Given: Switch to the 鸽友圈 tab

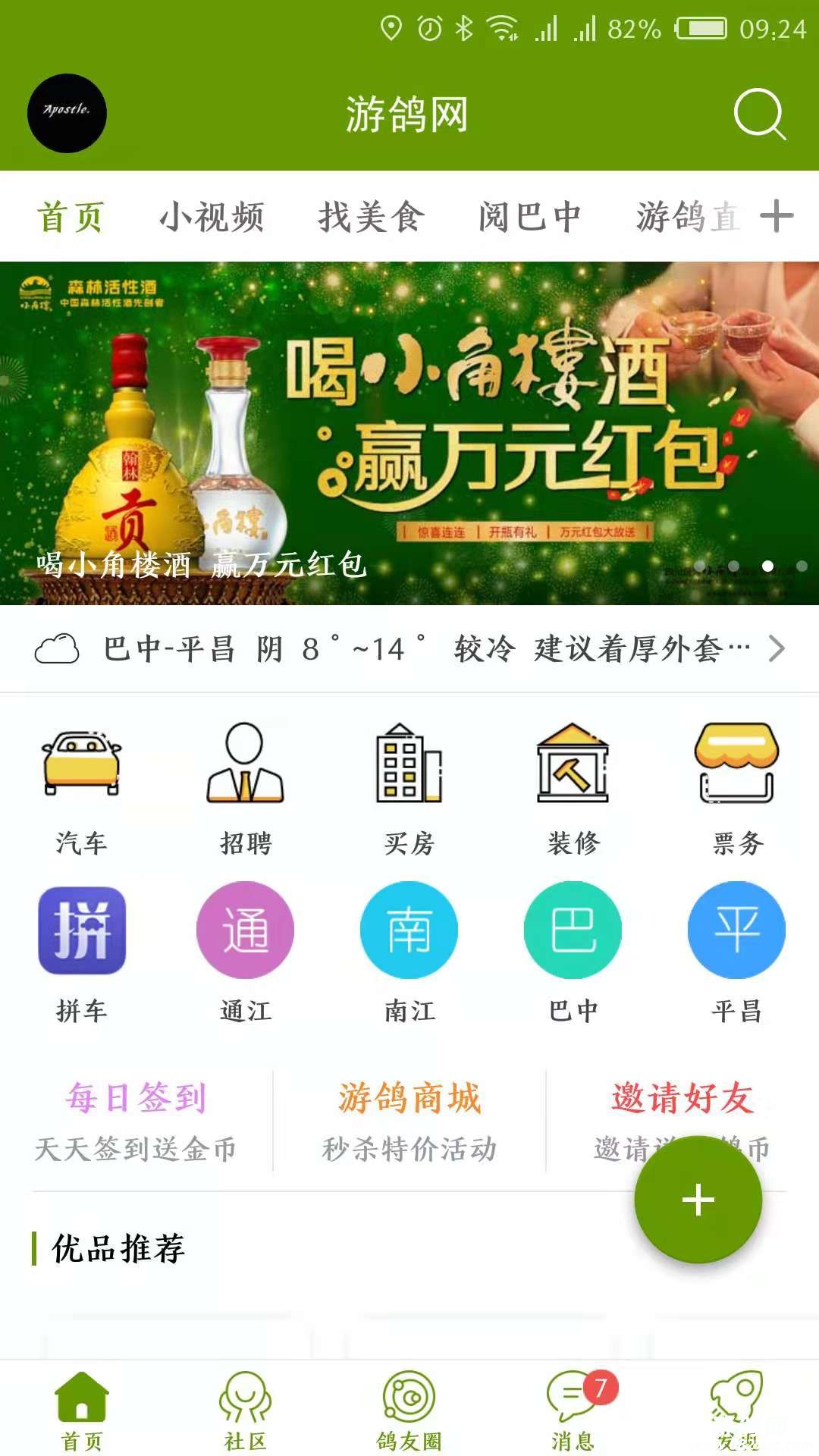Looking at the screenshot, I should click(409, 1410).
